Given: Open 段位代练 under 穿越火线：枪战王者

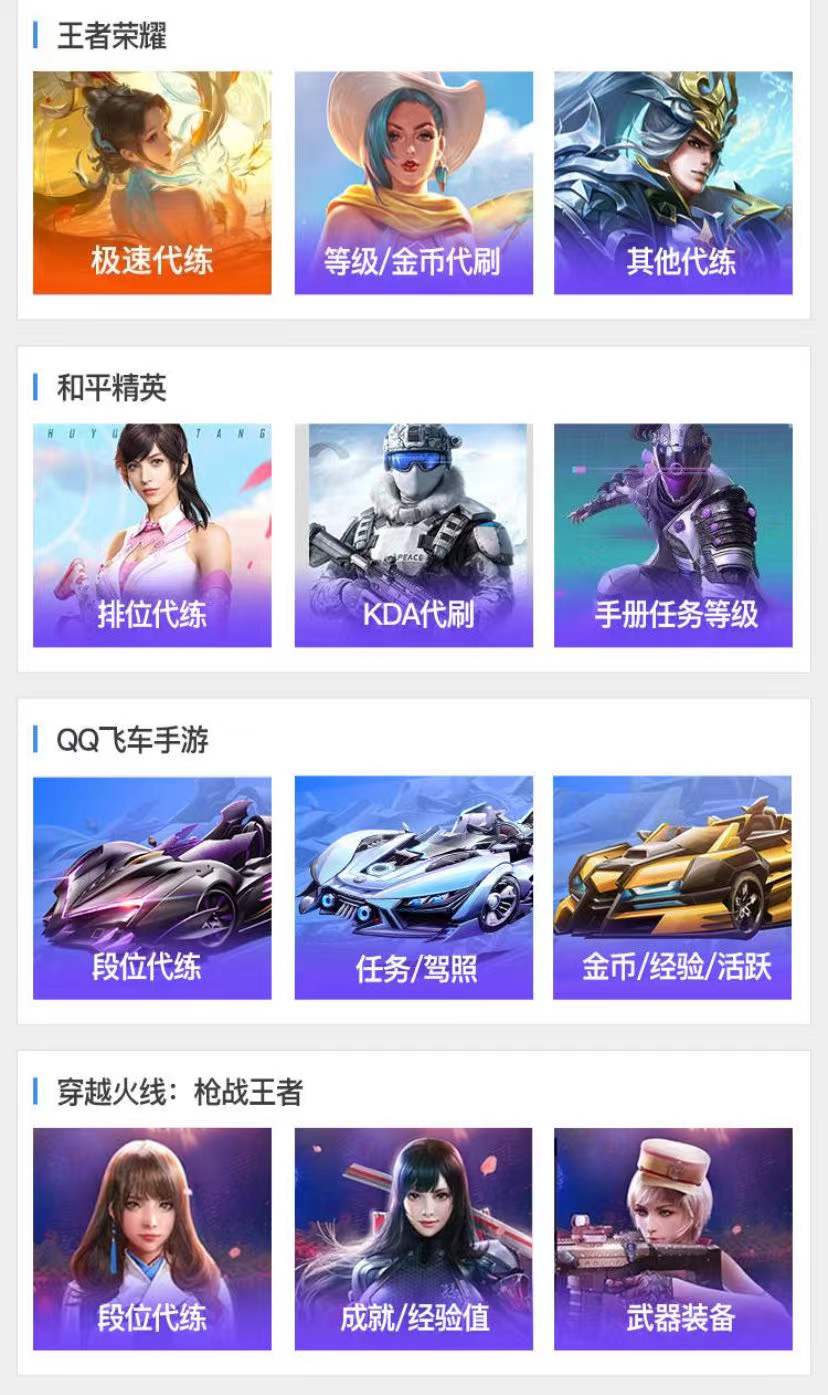Looking at the screenshot, I should [x=152, y=1239].
